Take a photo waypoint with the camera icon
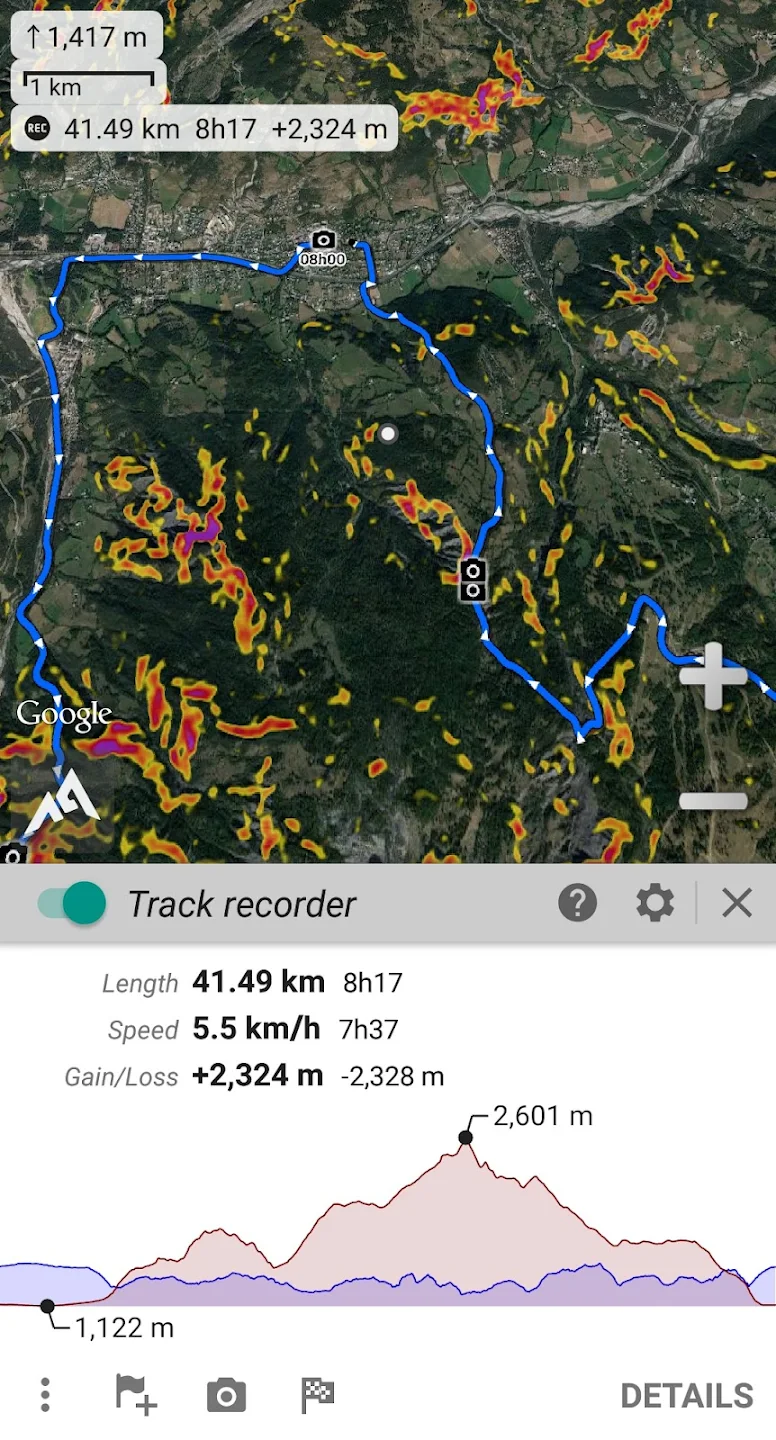 tap(226, 1393)
